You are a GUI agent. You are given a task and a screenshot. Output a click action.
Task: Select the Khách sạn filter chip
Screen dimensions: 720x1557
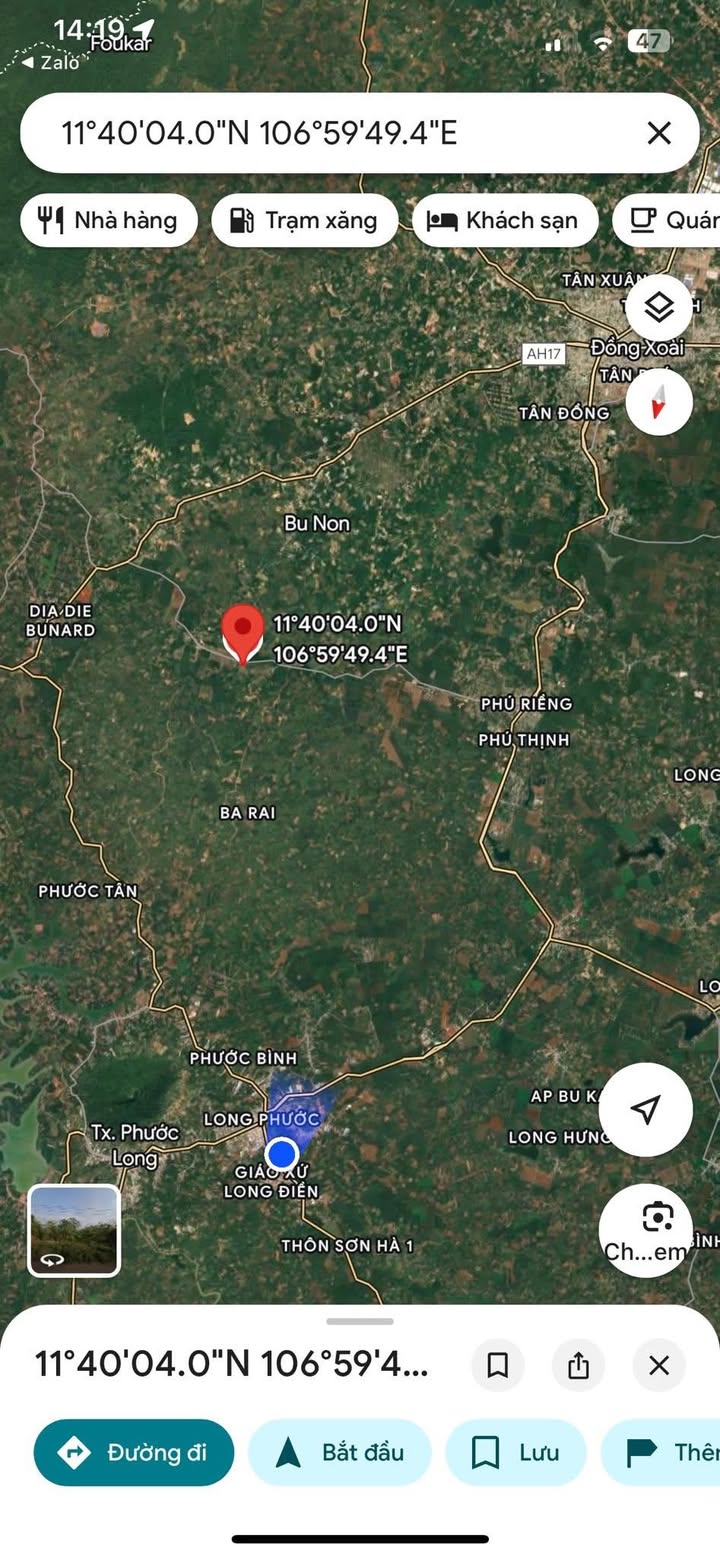(505, 220)
